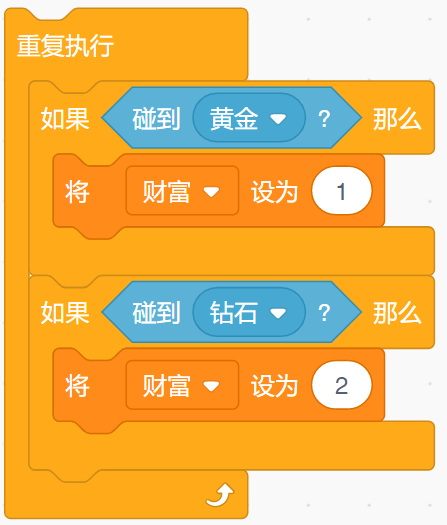Screen dimensions: 447x525
Task: Select the 重复执行 forever block
Action: tap(65, 46)
